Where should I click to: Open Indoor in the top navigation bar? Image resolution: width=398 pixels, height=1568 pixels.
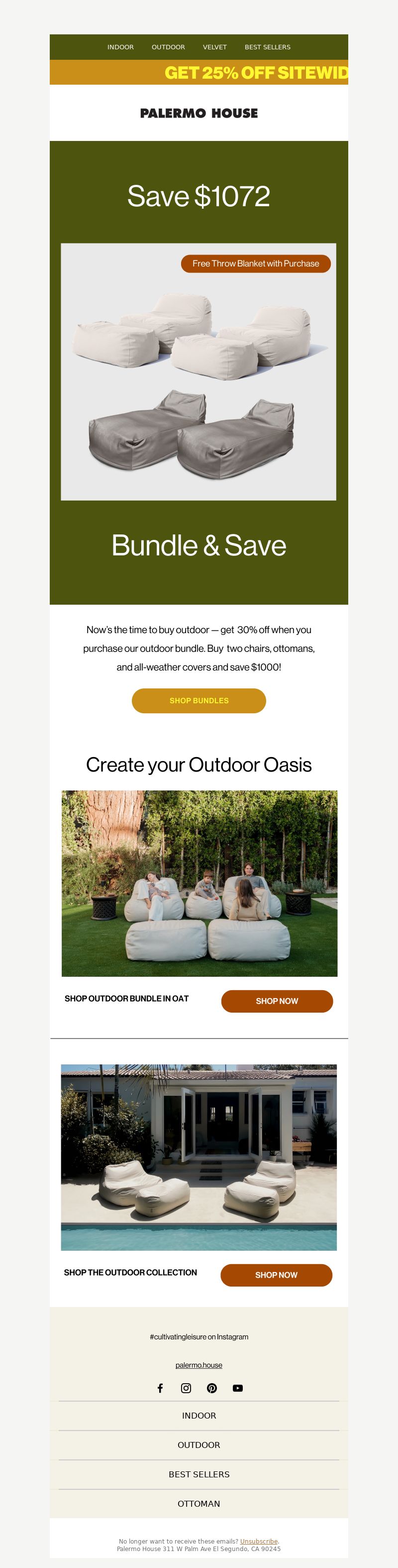[120, 47]
